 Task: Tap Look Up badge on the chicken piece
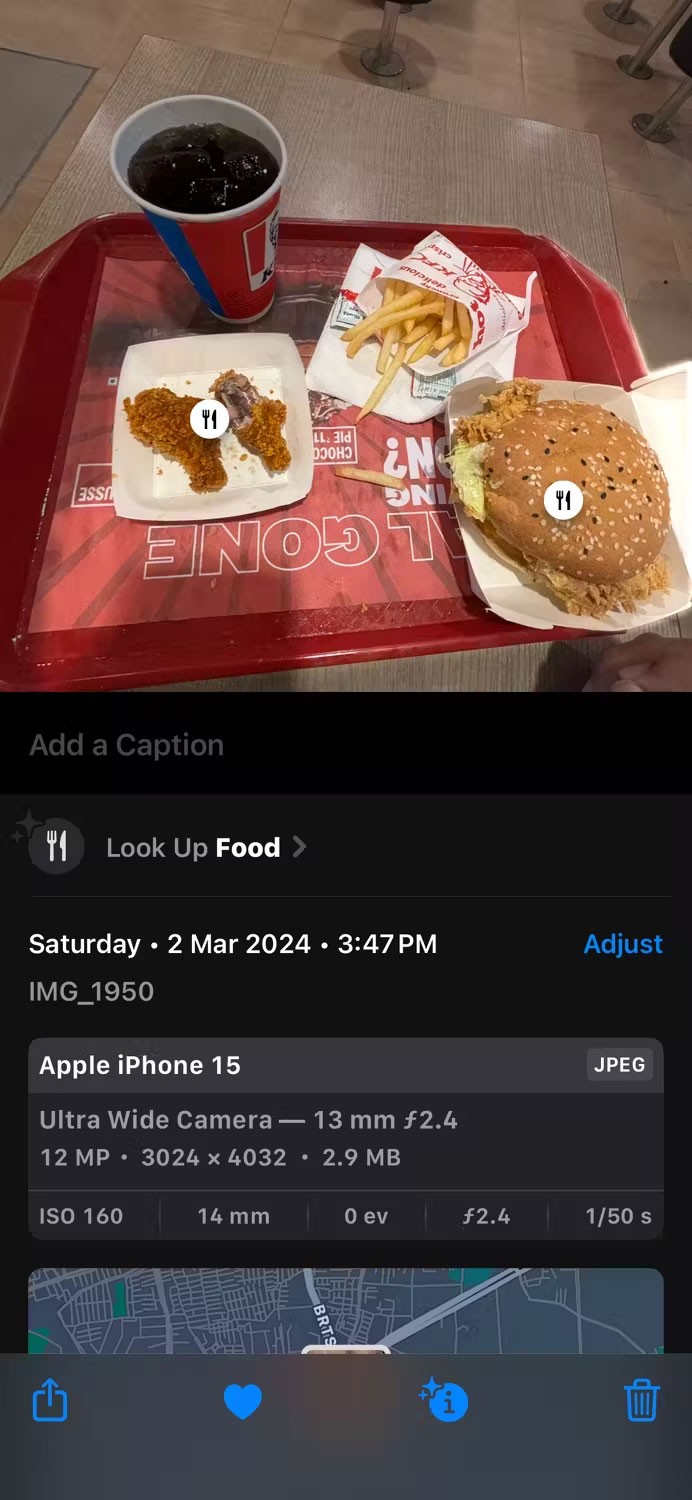[x=209, y=418]
